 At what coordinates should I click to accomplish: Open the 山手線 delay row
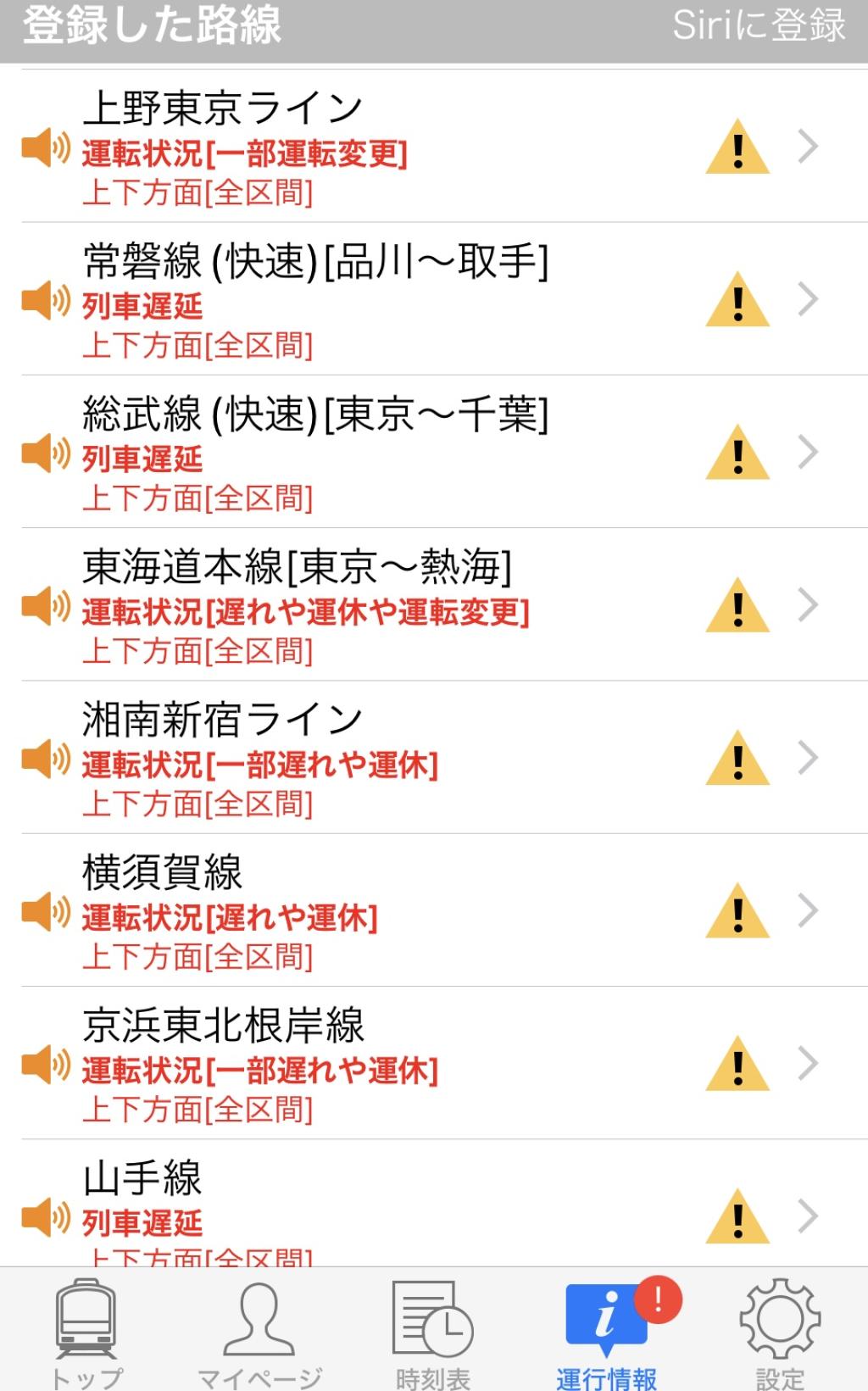coord(424,1208)
